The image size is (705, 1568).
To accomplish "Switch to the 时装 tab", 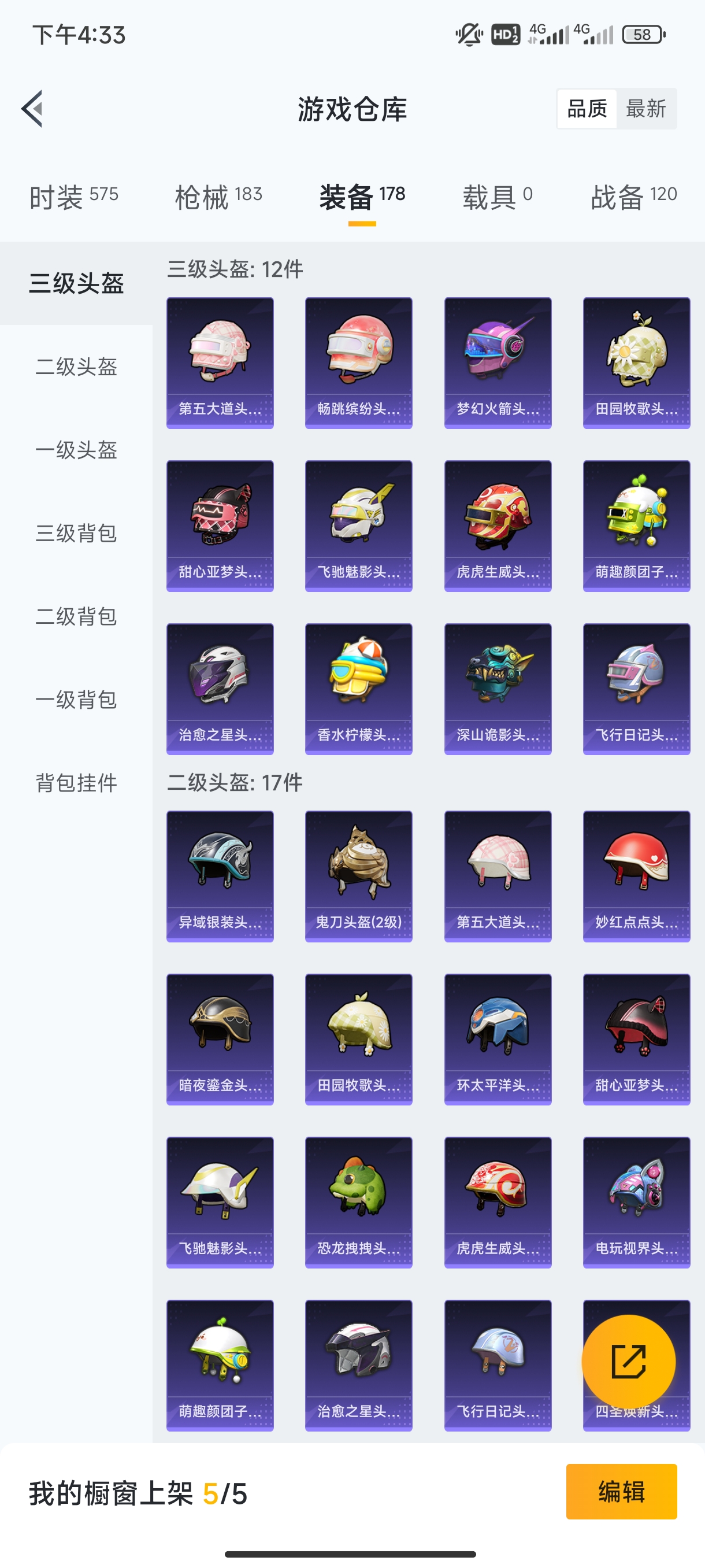I will click(73, 197).
